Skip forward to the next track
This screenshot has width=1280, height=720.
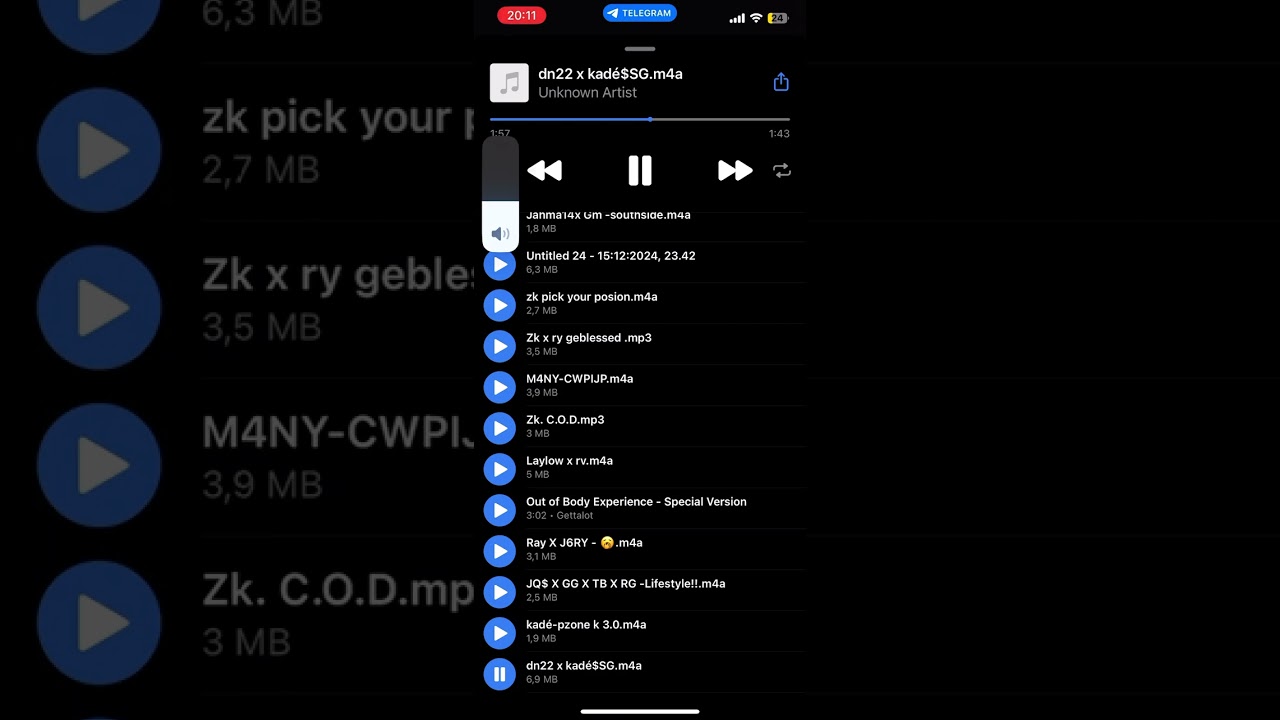[x=735, y=171]
